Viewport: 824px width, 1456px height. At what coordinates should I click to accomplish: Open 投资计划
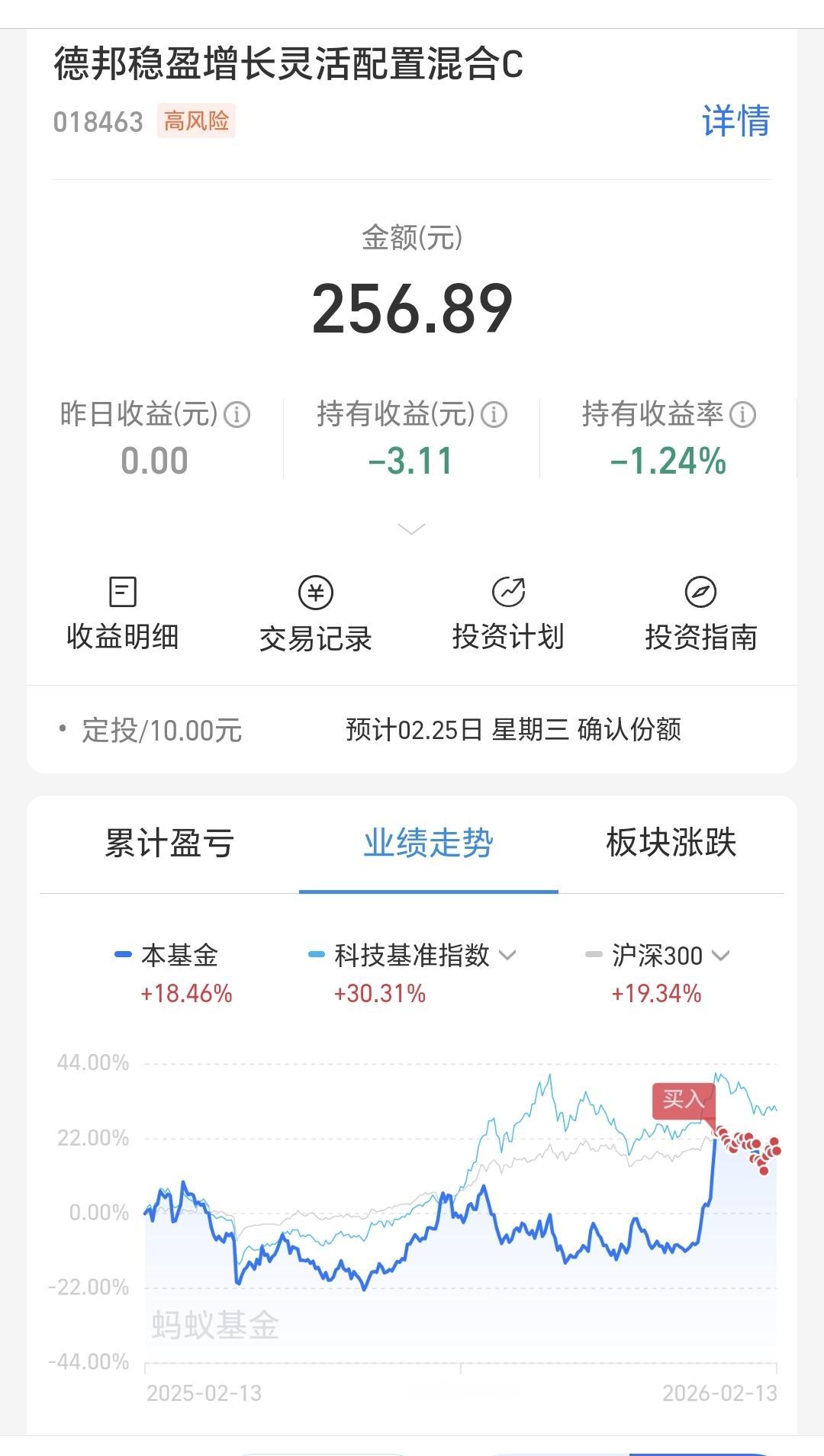[508, 615]
